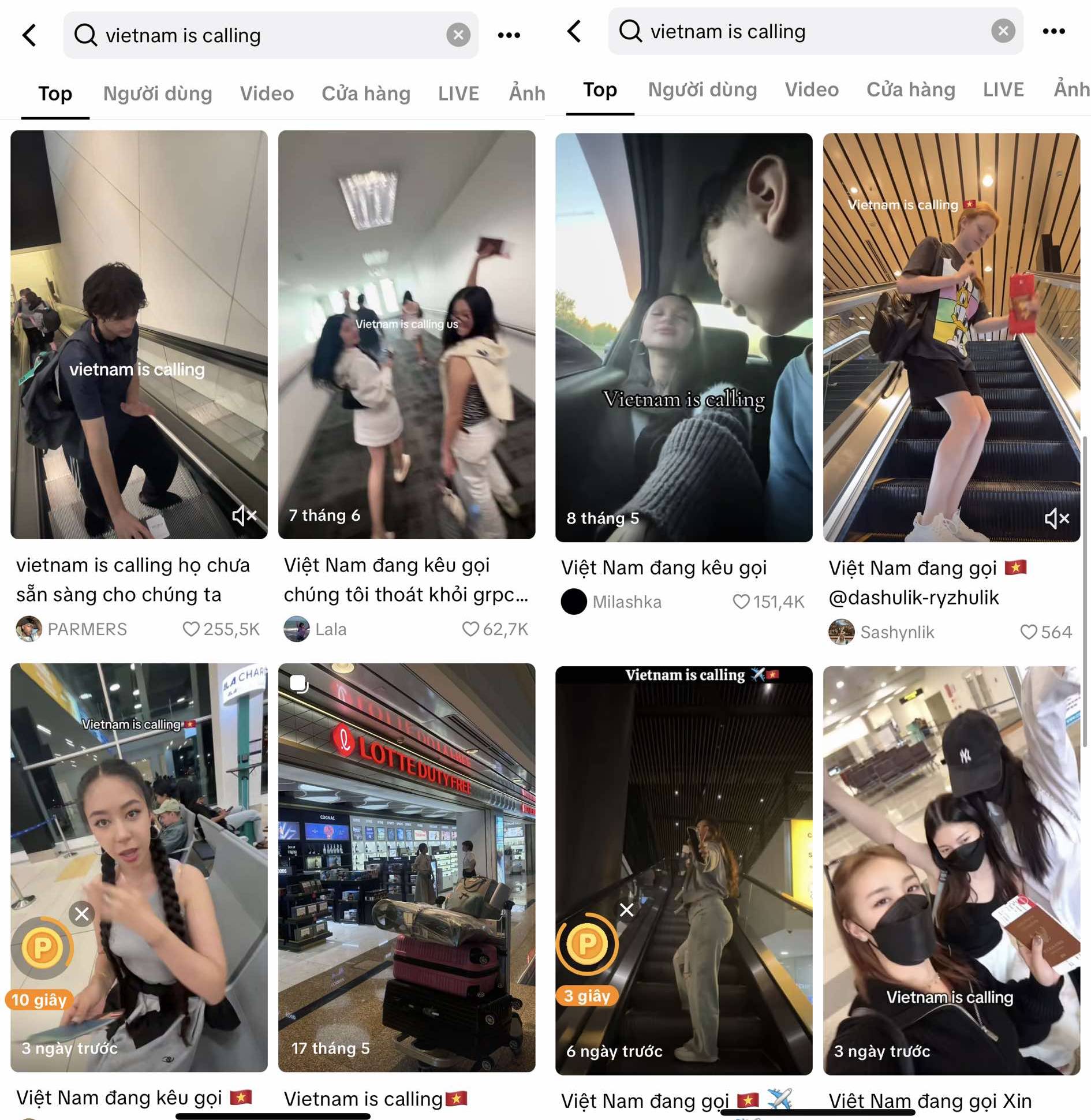Screen dimensions: 1091x1120
Task: Open PARMERS' profile avatar
Action: (29, 629)
